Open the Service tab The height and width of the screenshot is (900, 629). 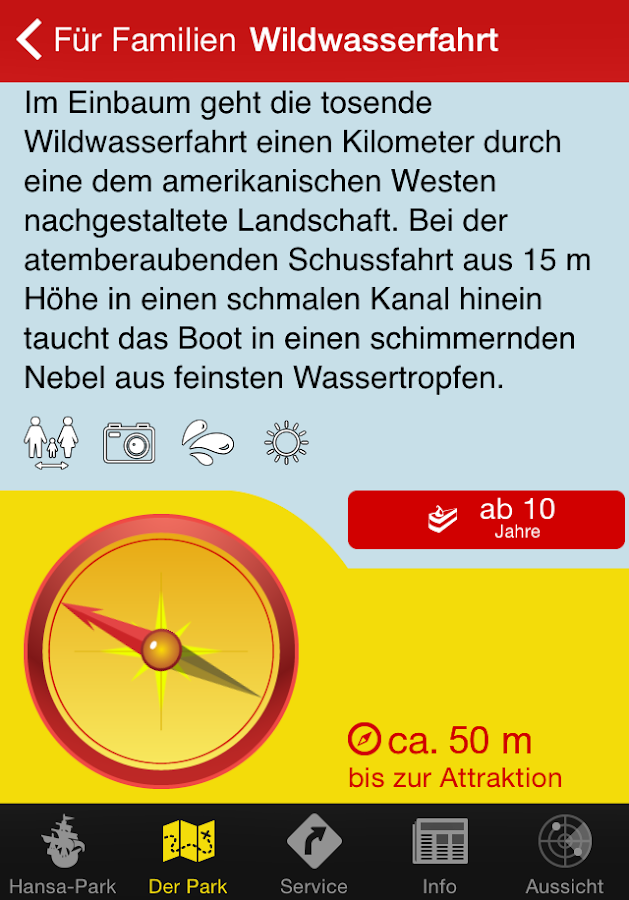[x=314, y=853]
